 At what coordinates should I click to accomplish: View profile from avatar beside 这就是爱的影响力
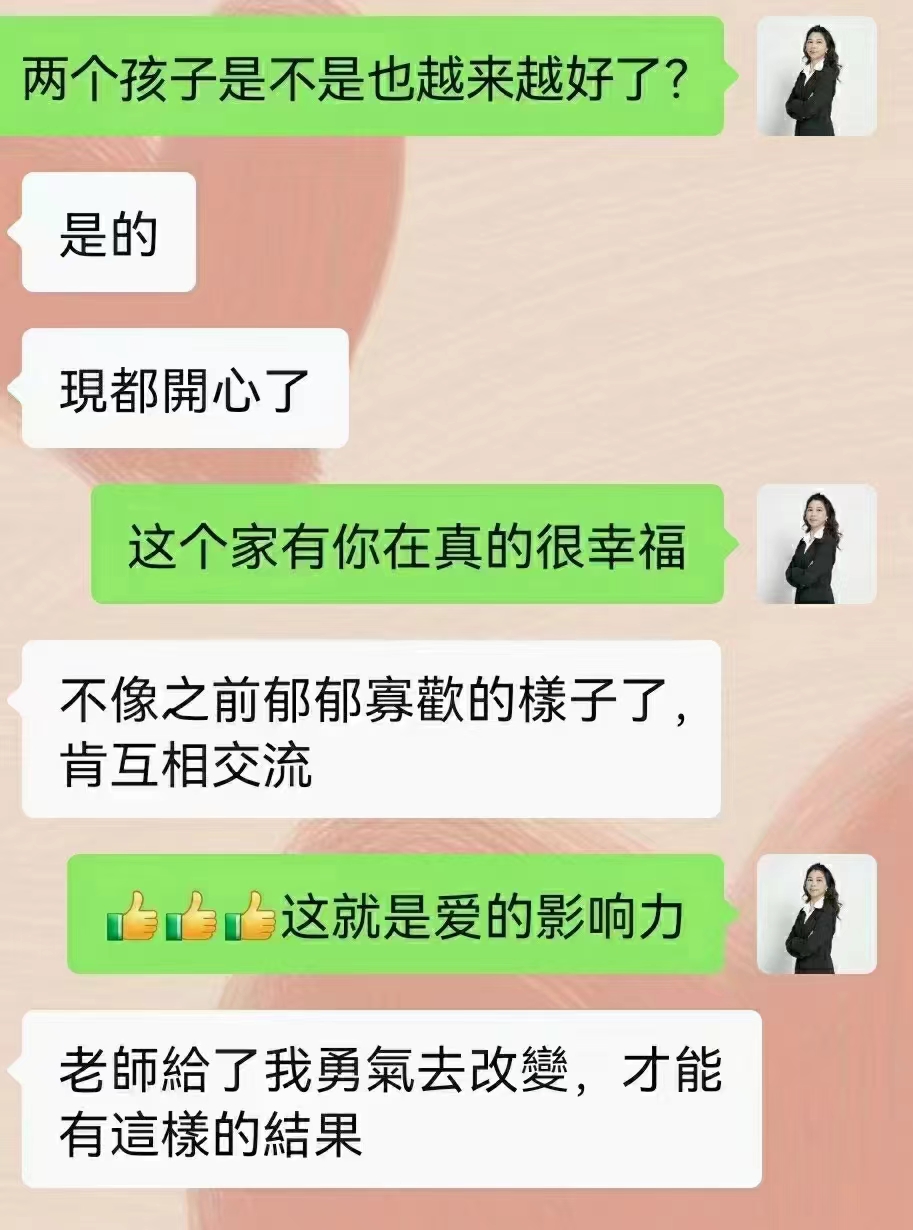816,914
